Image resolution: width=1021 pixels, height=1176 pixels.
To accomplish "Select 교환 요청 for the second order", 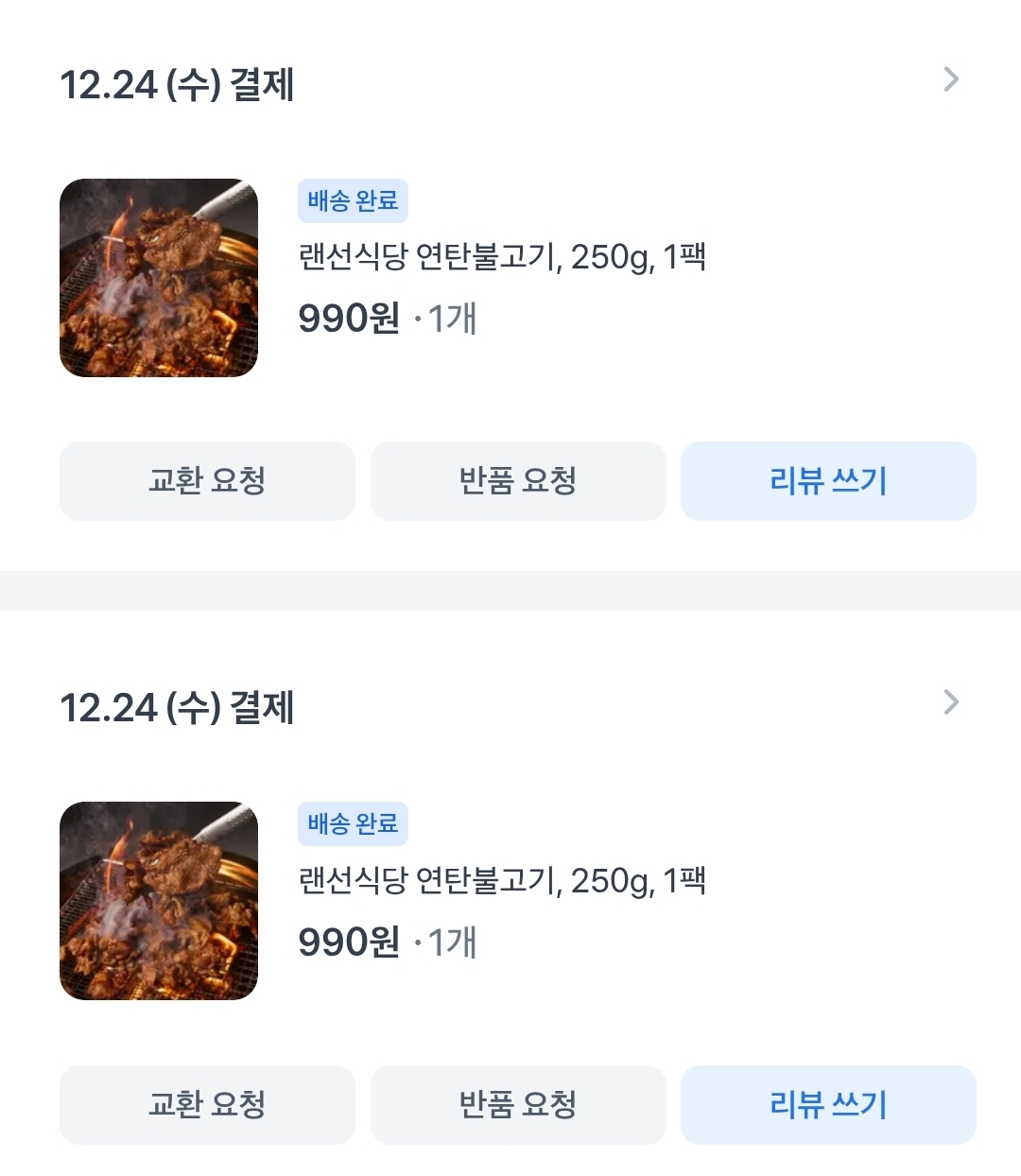I will pos(207,1104).
